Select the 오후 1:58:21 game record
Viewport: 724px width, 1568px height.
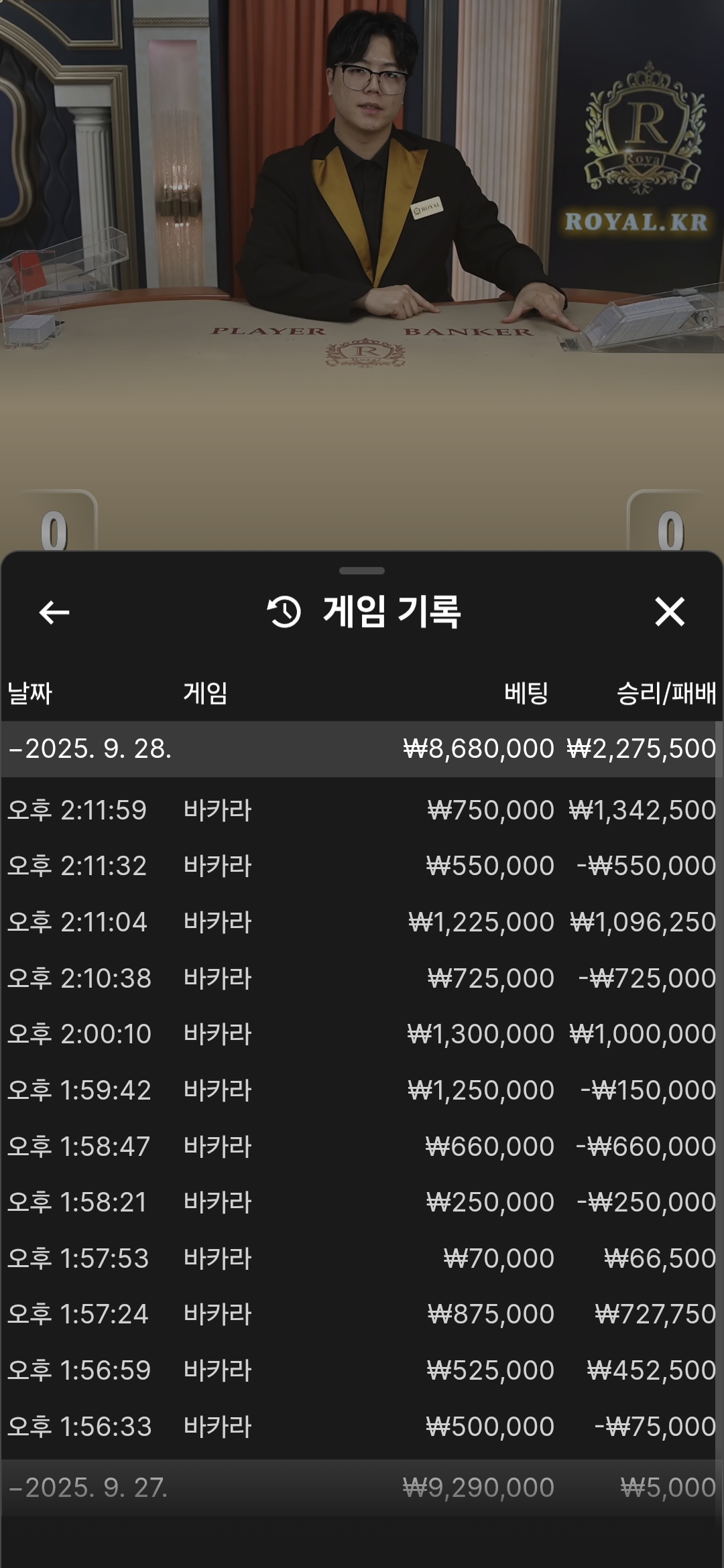(x=362, y=1202)
